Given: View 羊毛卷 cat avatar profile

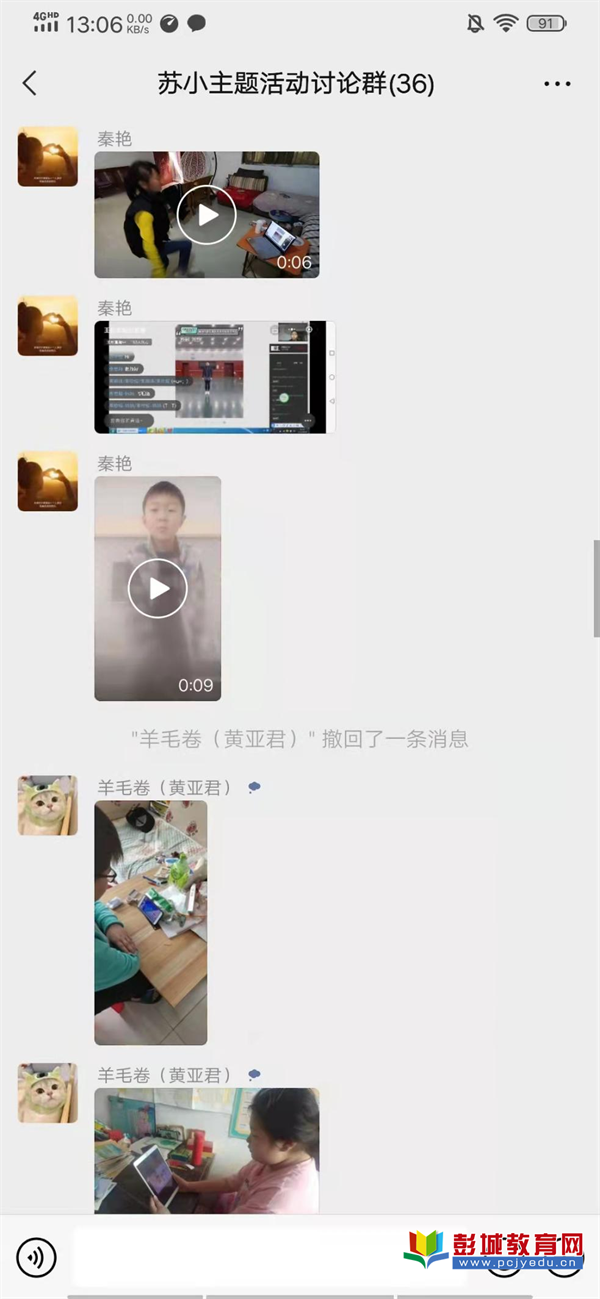Looking at the screenshot, I should click(x=47, y=805).
